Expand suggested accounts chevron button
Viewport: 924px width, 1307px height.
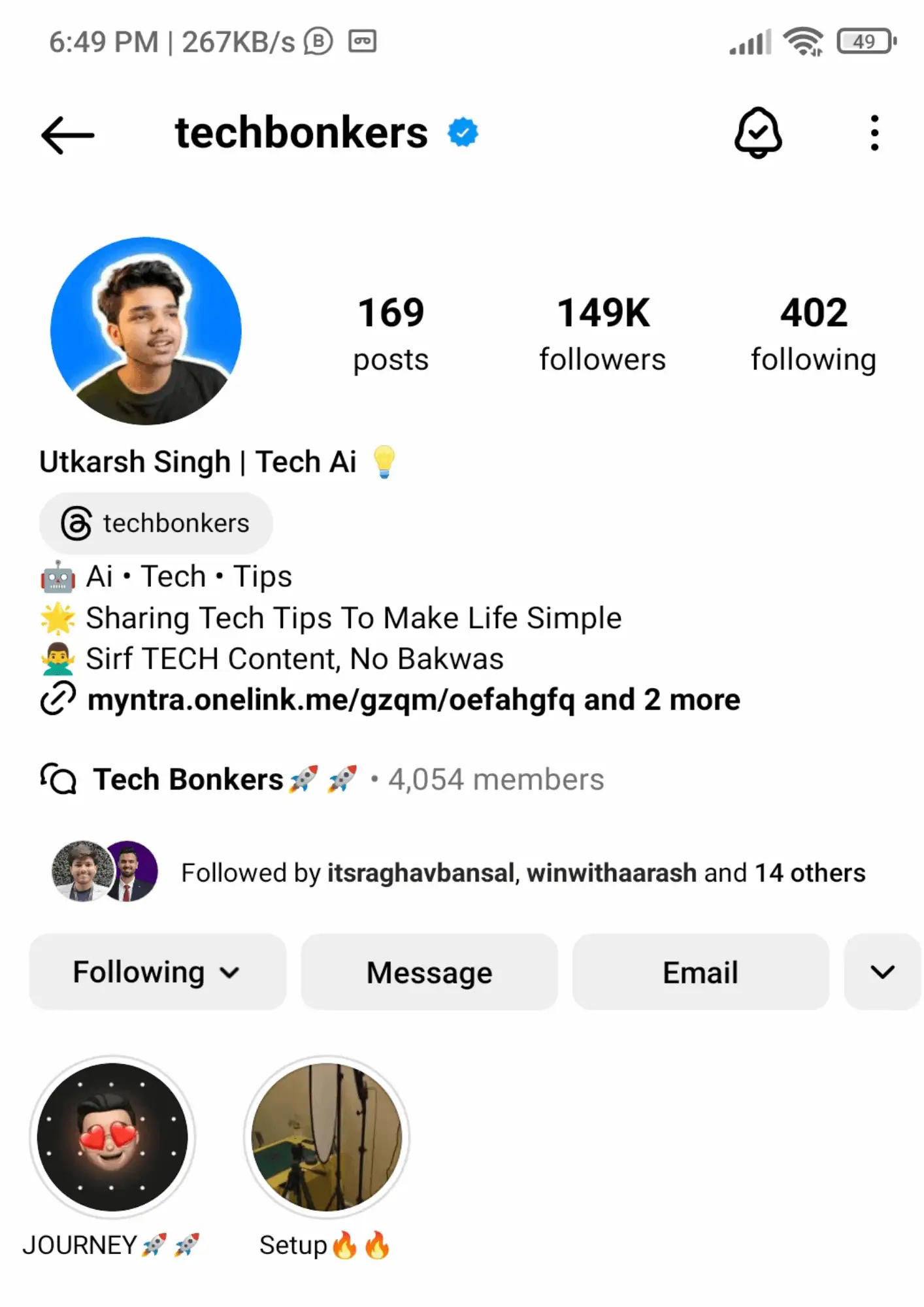[882, 972]
